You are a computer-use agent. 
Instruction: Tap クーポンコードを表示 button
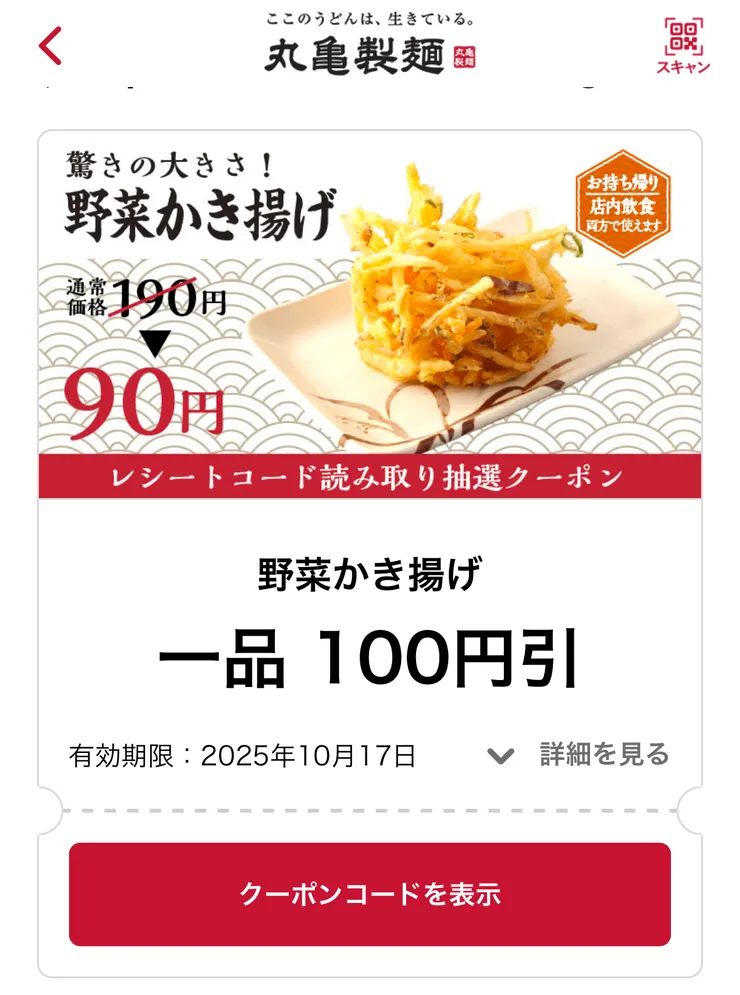click(x=369, y=894)
